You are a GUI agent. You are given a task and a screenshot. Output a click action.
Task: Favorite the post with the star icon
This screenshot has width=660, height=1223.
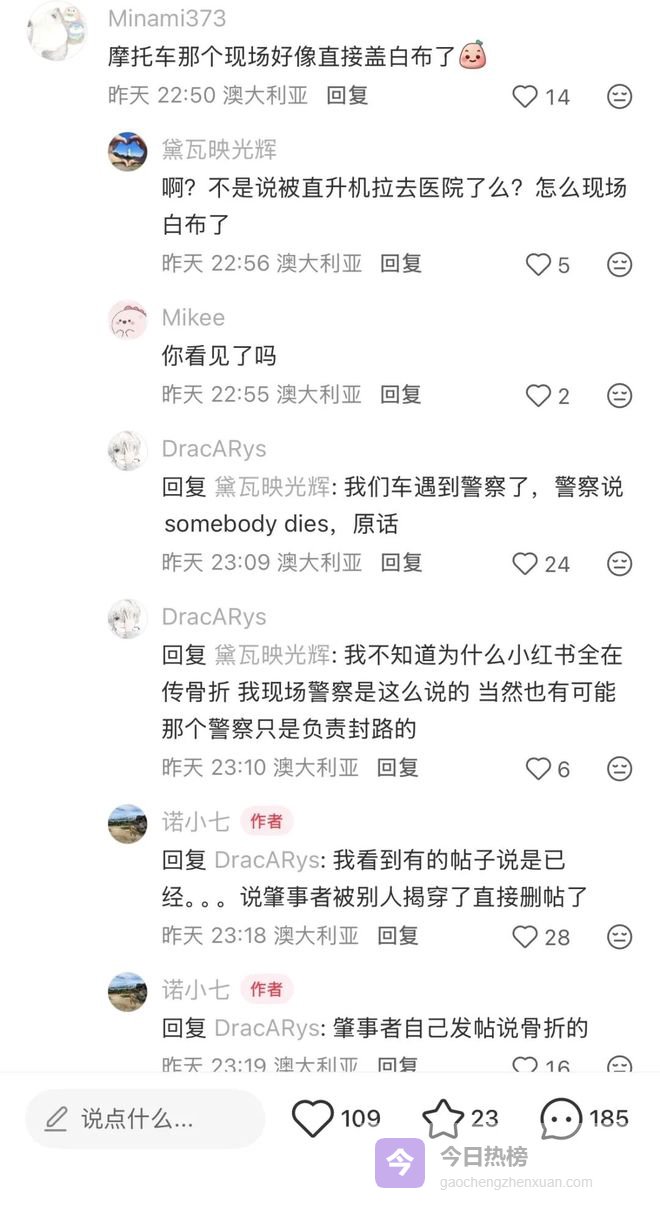(443, 1118)
